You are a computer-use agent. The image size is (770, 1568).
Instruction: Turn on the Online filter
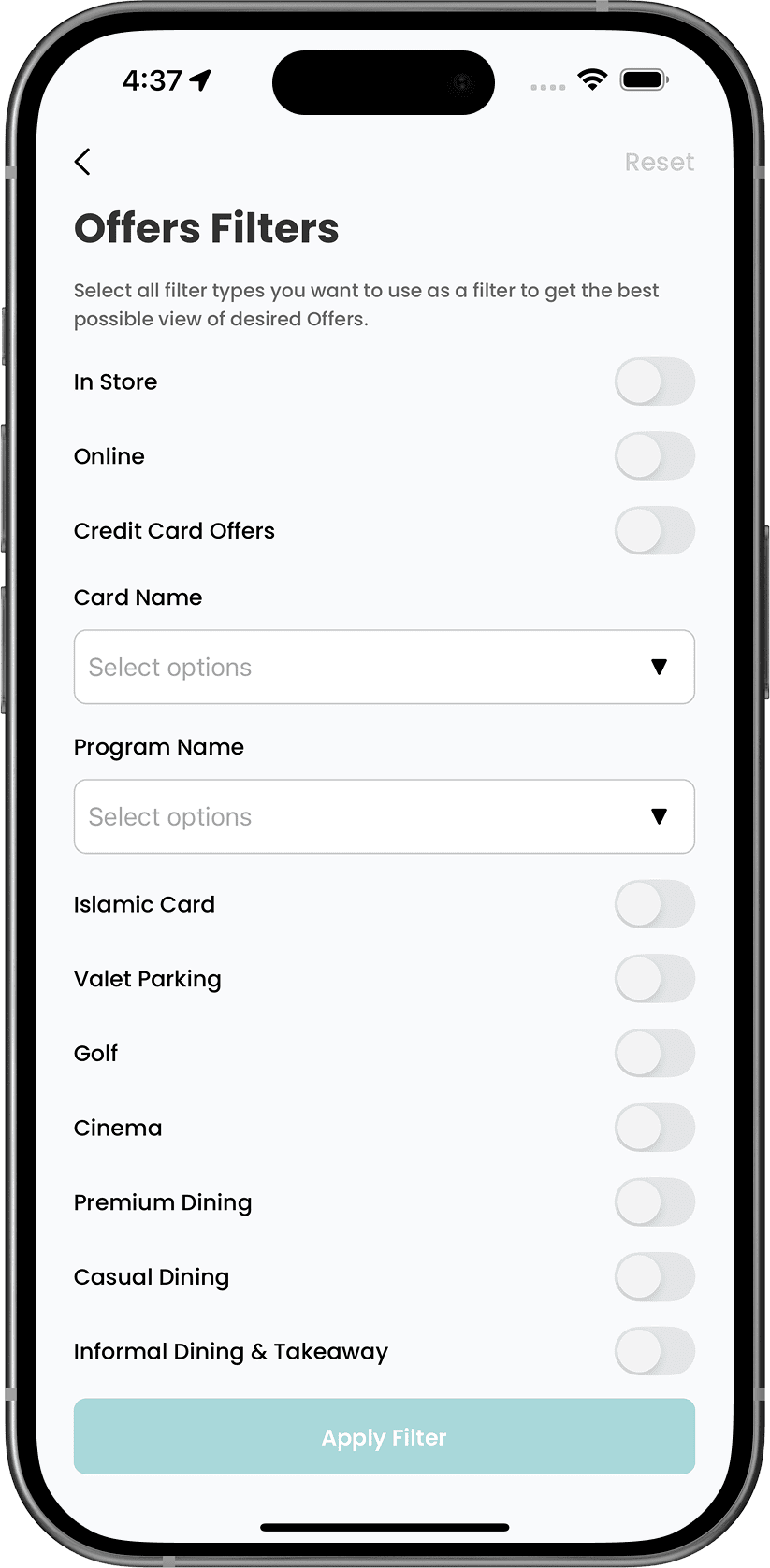tap(654, 456)
